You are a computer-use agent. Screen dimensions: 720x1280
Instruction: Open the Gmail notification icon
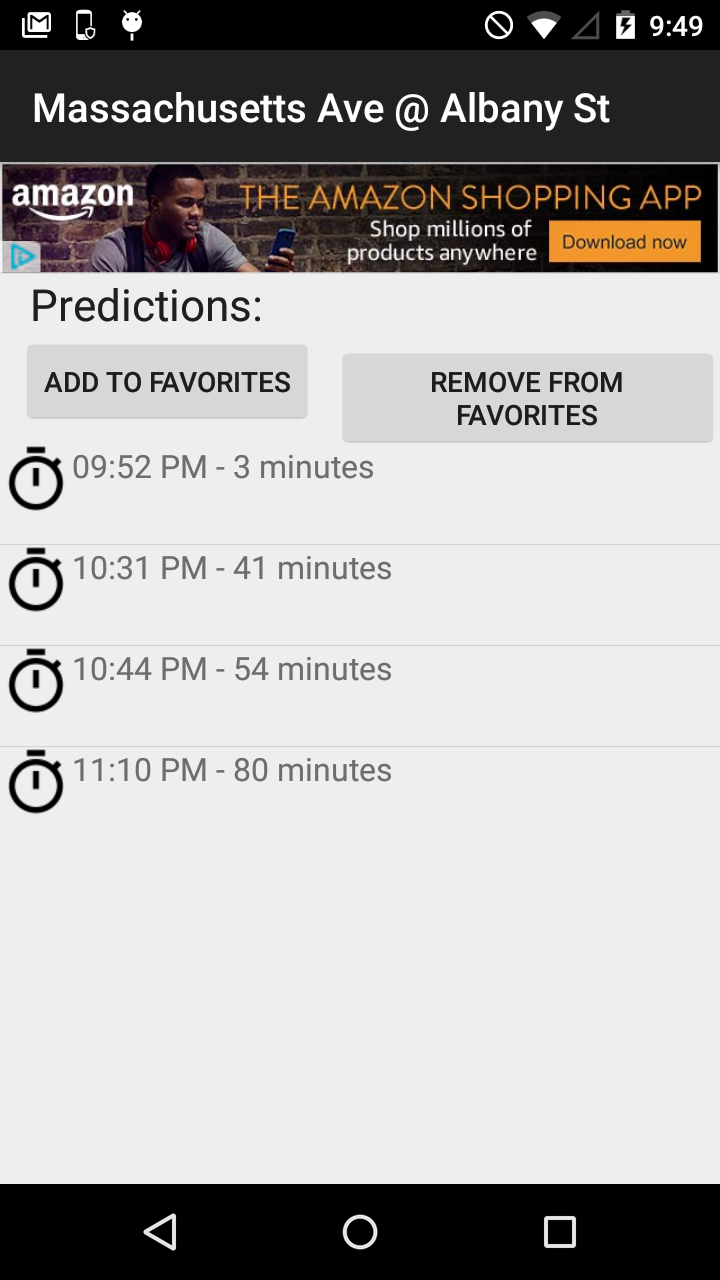(x=36, y=22)
